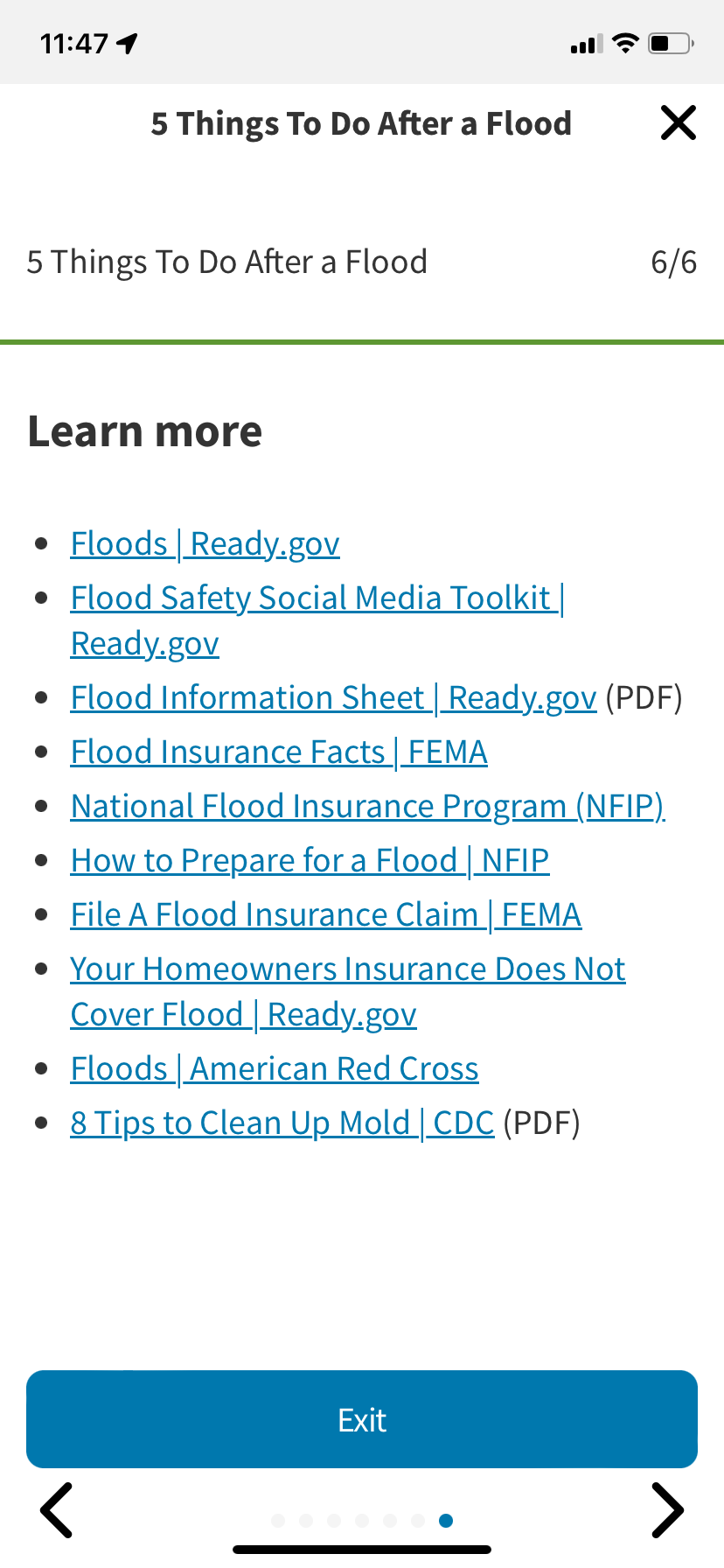Open National Flood Insurance Program (NFIP) link
Viewport: 724px width, 1568px height.
[x=368, y=807]
